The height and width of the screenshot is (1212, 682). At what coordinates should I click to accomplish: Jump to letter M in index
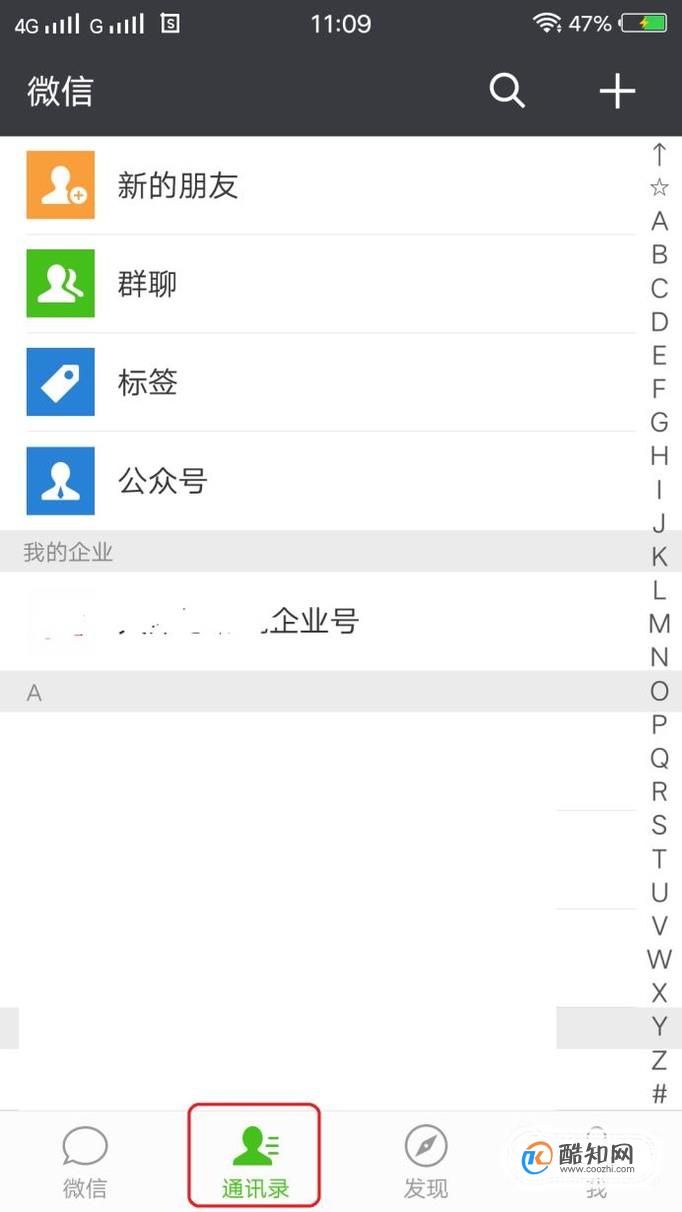(659, 624)
